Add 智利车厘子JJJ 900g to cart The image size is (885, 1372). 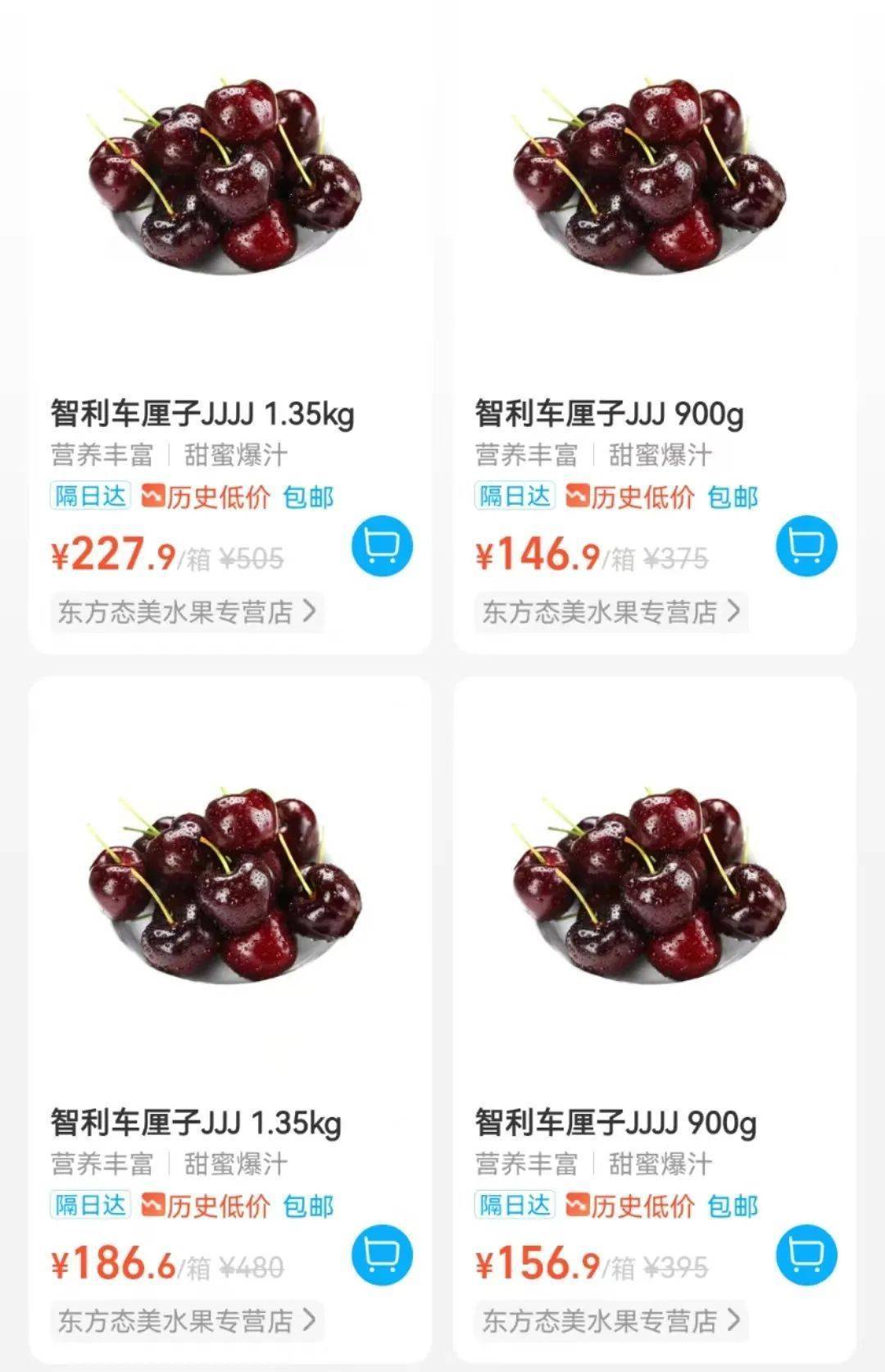[x=809, y=547]
